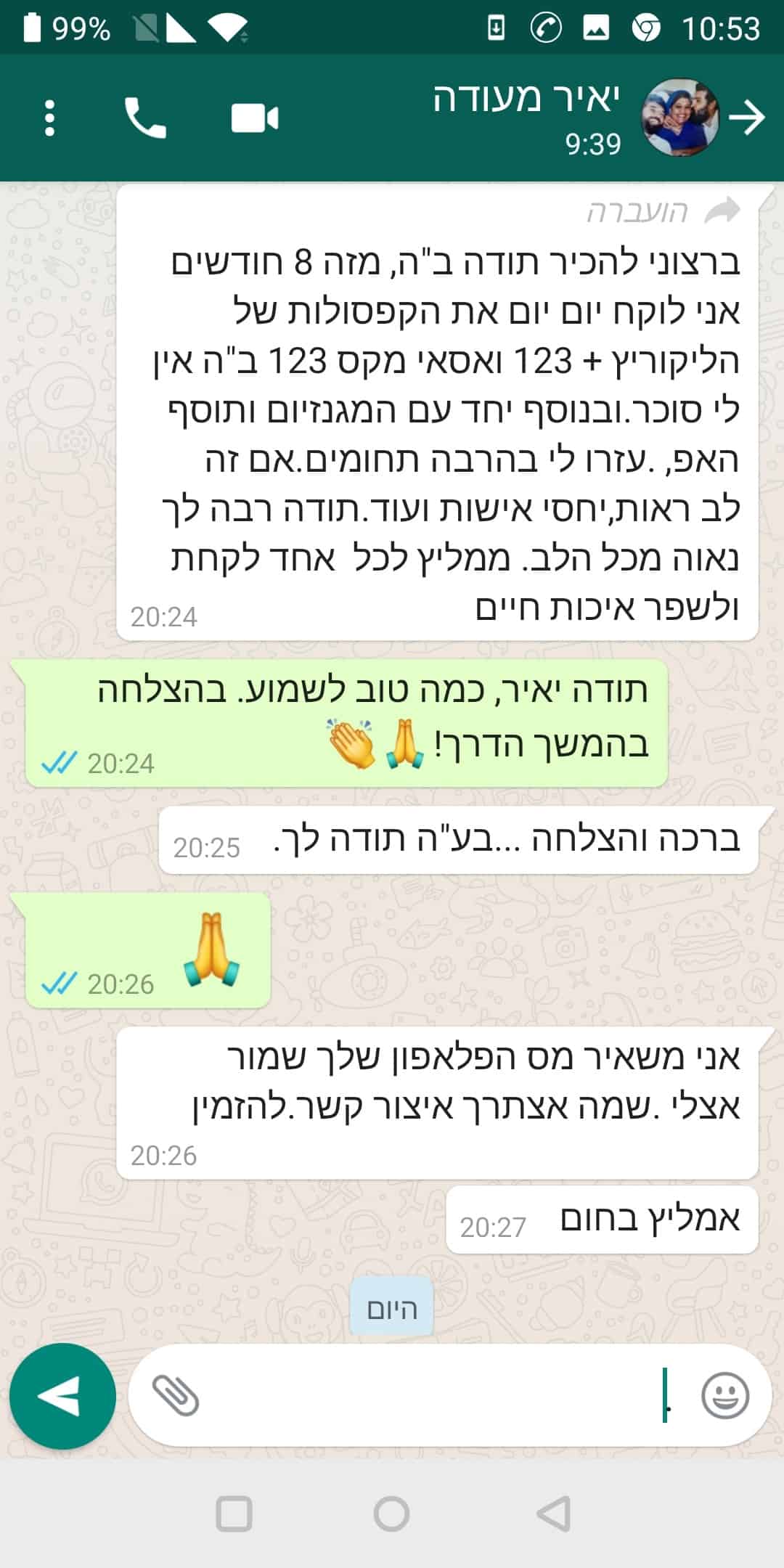784x1568 pixels.
Task: Open the three-dot overflow menu
Action: pos(49,118)
